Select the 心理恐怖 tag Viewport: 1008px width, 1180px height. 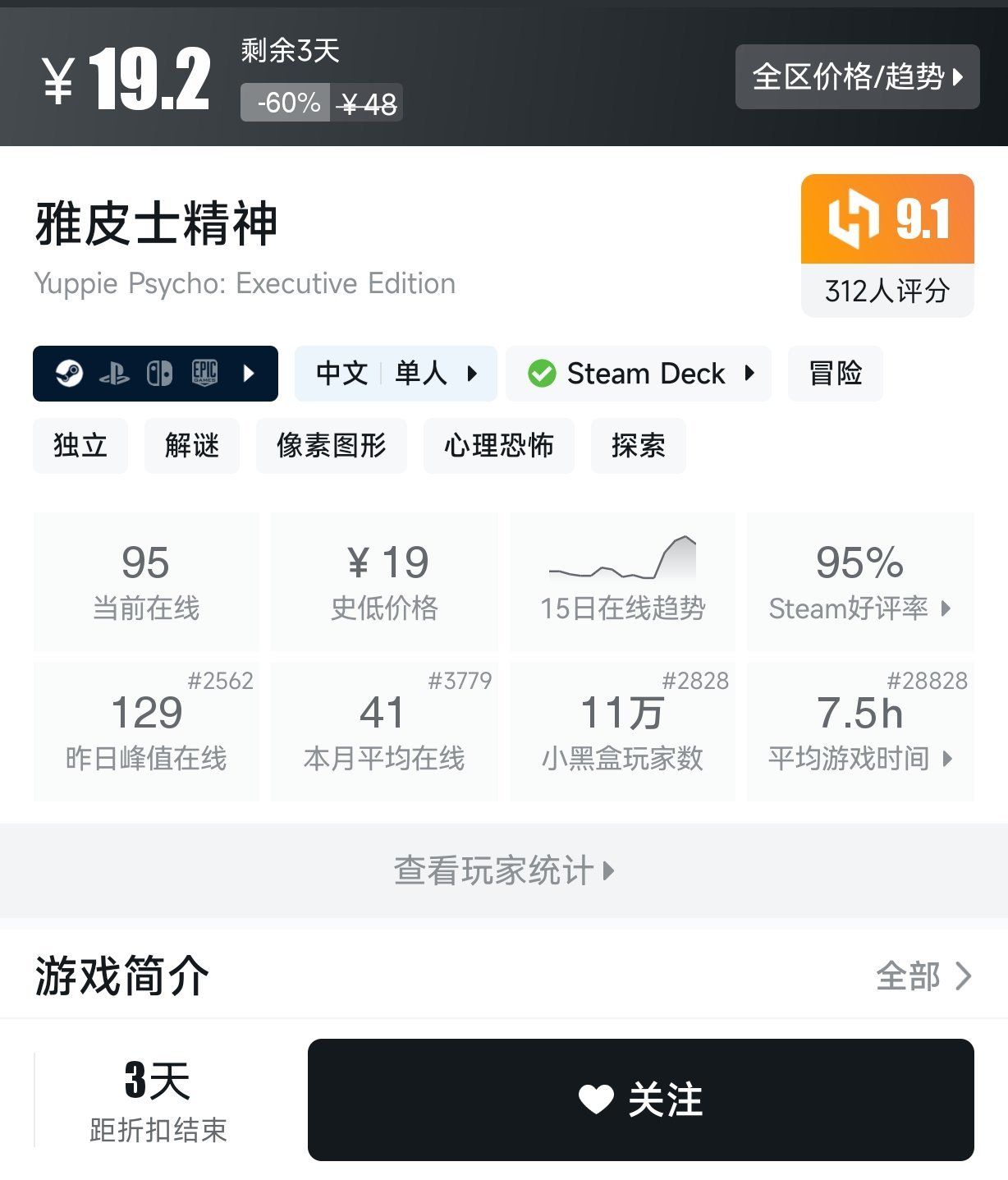coord(498,446)
